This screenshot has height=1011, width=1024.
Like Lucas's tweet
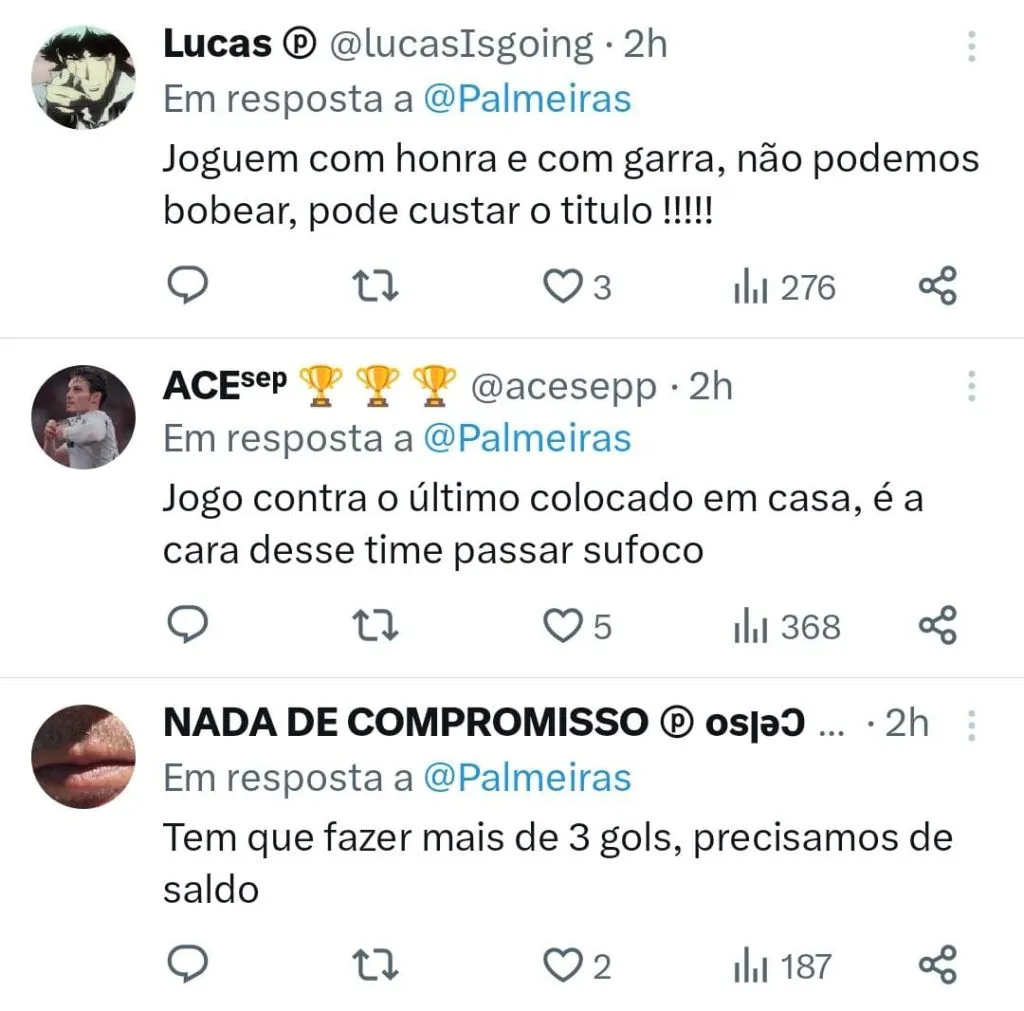tap(562, 287)
